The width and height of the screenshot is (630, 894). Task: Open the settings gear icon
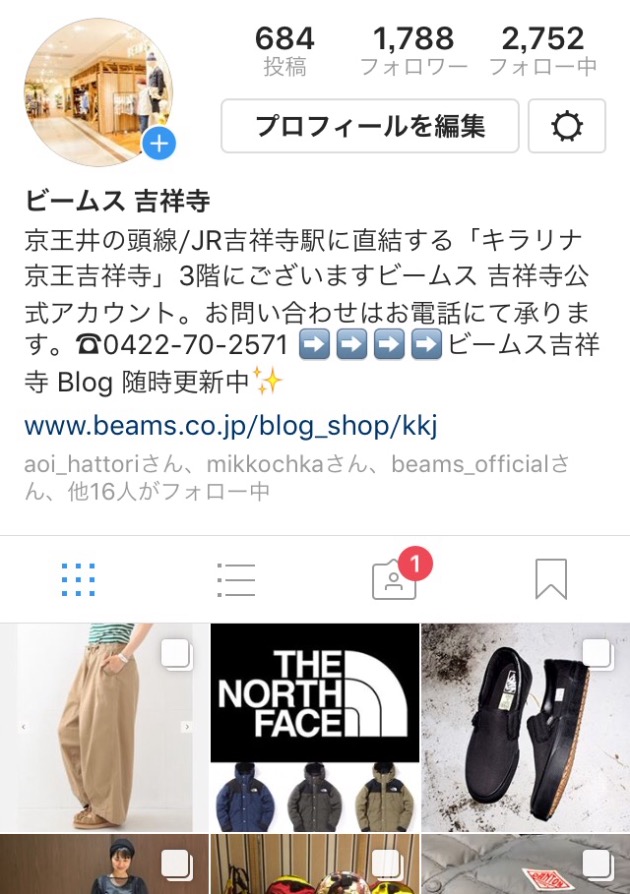[566, 126]
